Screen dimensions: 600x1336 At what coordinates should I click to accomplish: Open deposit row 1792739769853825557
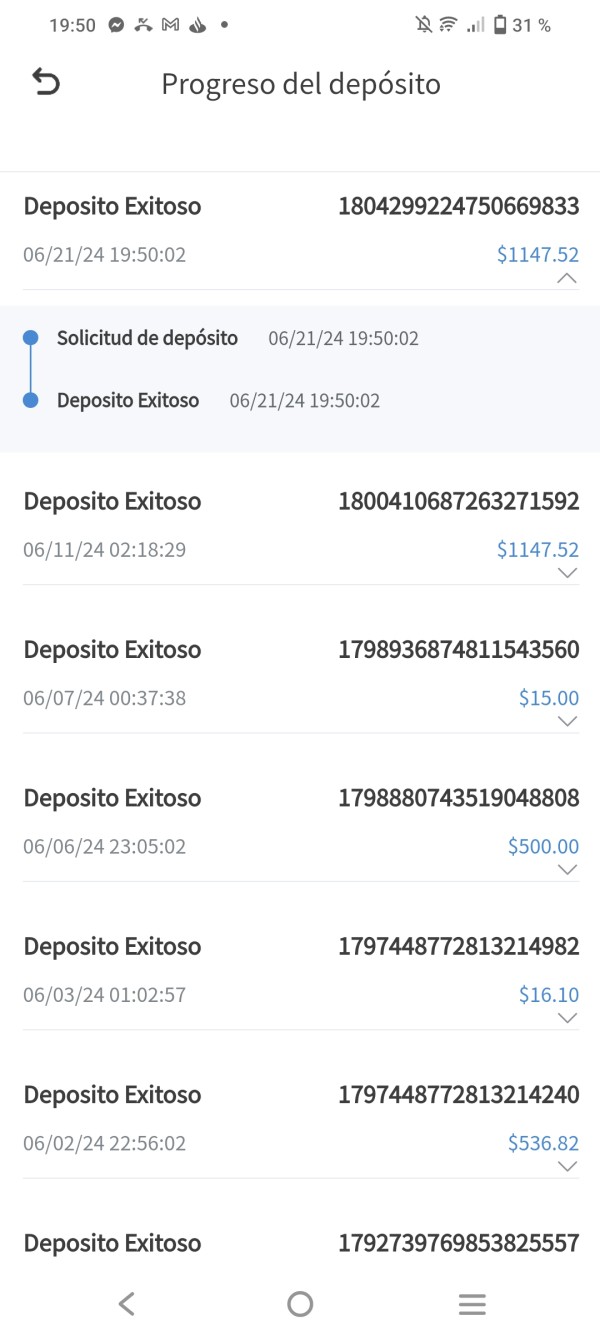(300, 1243)
